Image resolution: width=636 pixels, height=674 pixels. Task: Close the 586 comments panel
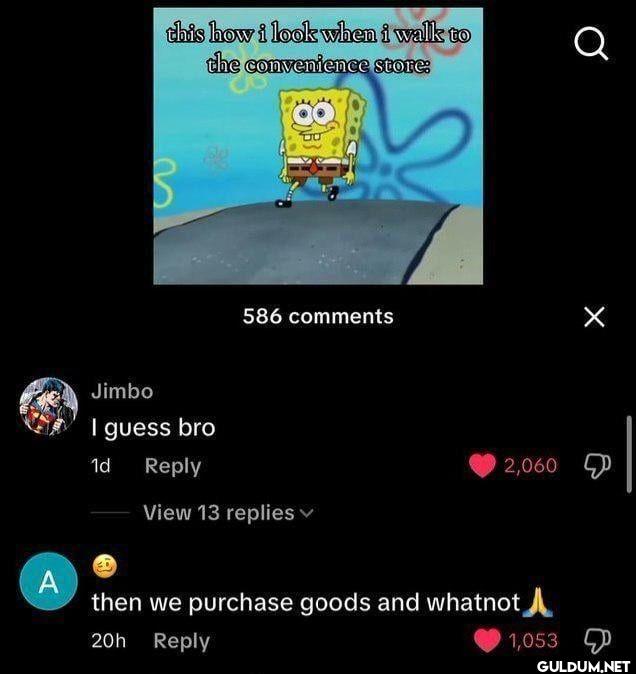point(594,317)
